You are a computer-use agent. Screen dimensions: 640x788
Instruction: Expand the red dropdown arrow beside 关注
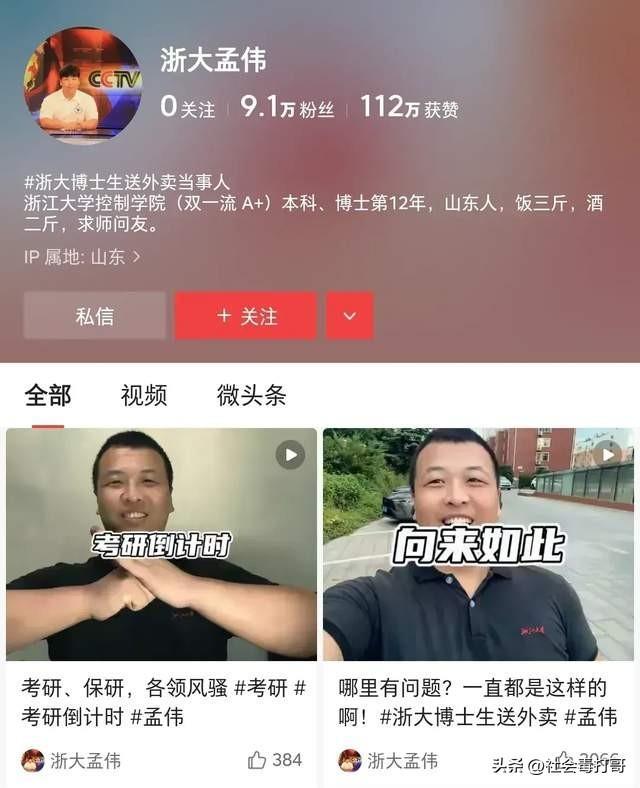point(349,316)
